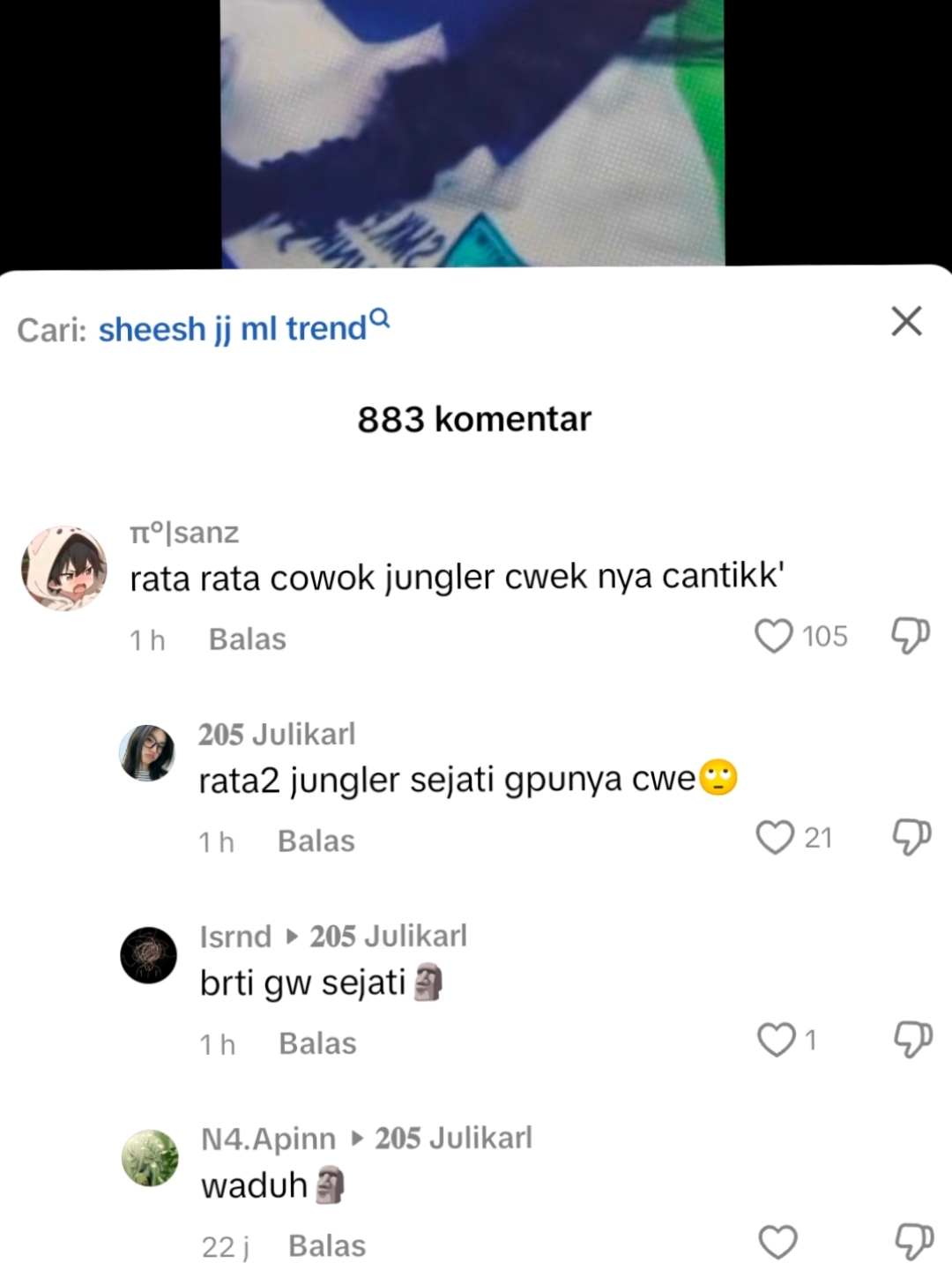Open 205 Julikarl's profile avatar
Image resolution: width=952 pixels, height=1270 pixels.
[x=147, y=753]
